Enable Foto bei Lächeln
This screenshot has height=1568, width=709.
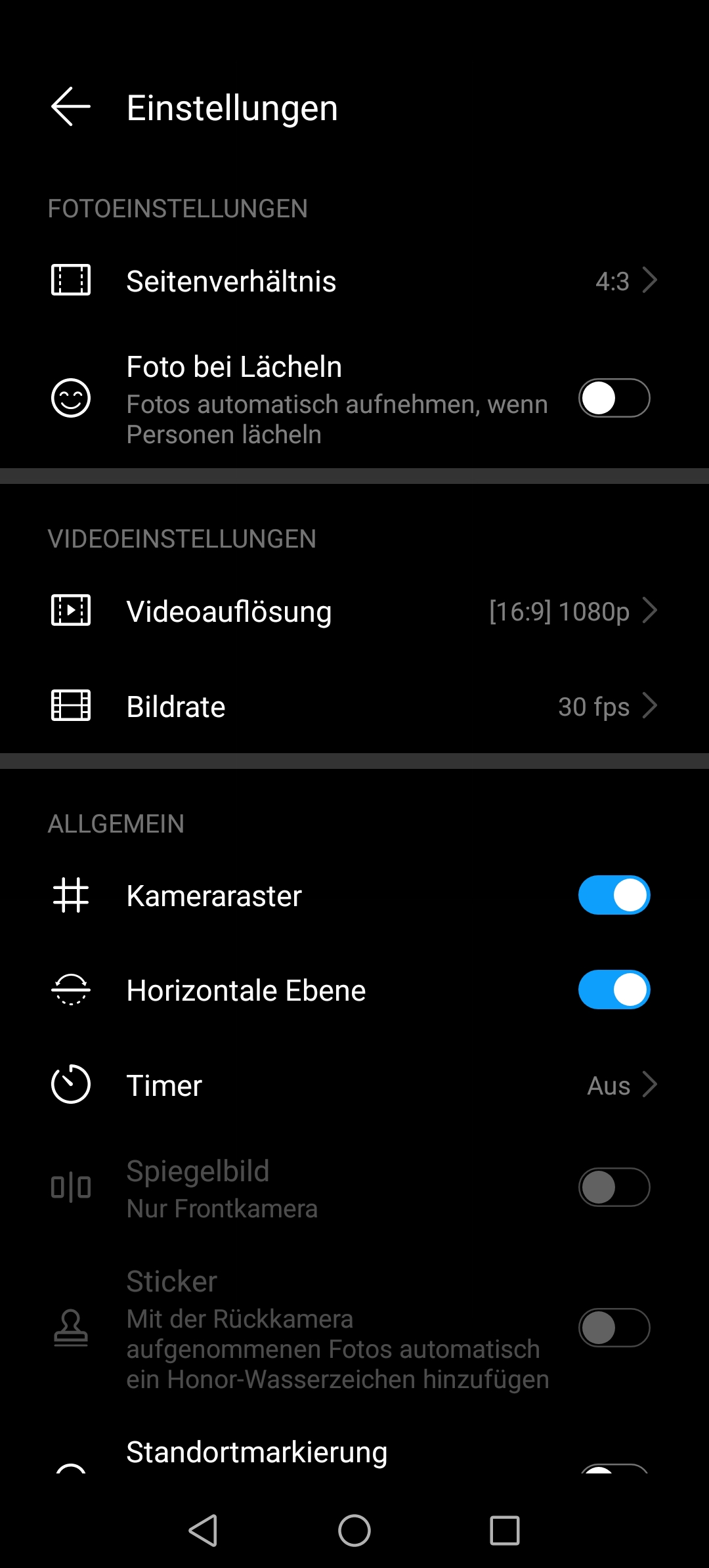613,399
